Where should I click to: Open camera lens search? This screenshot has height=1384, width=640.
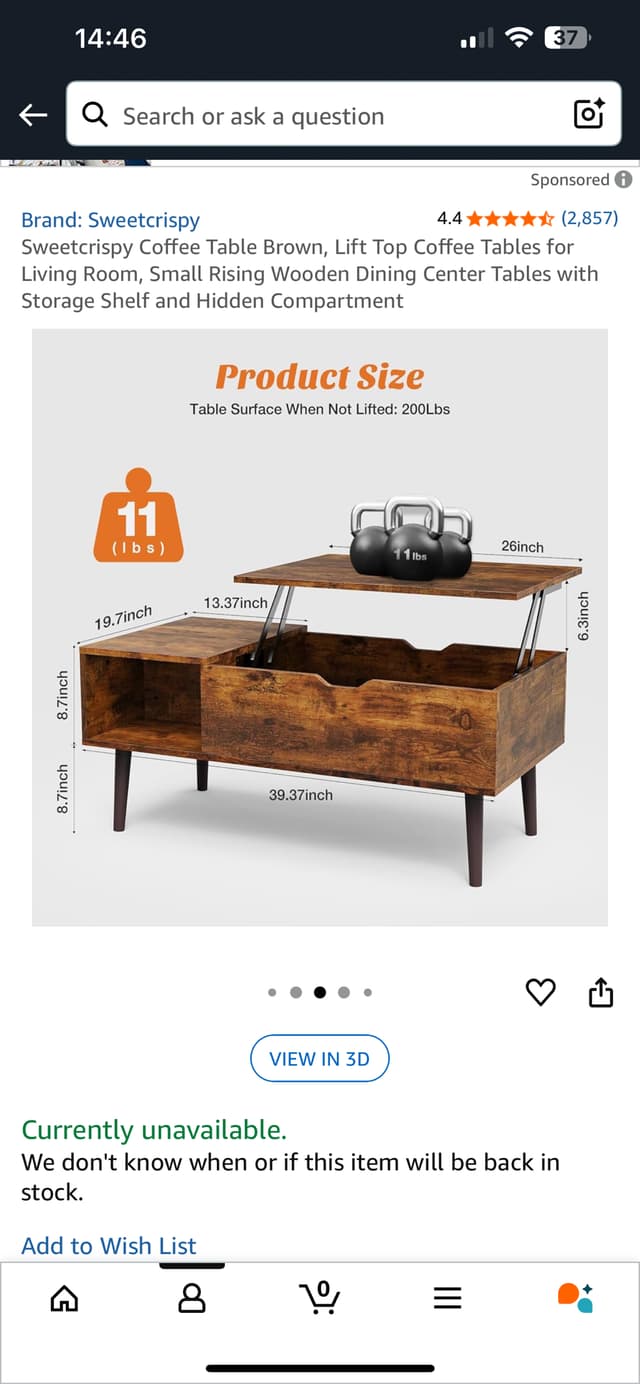589,116
